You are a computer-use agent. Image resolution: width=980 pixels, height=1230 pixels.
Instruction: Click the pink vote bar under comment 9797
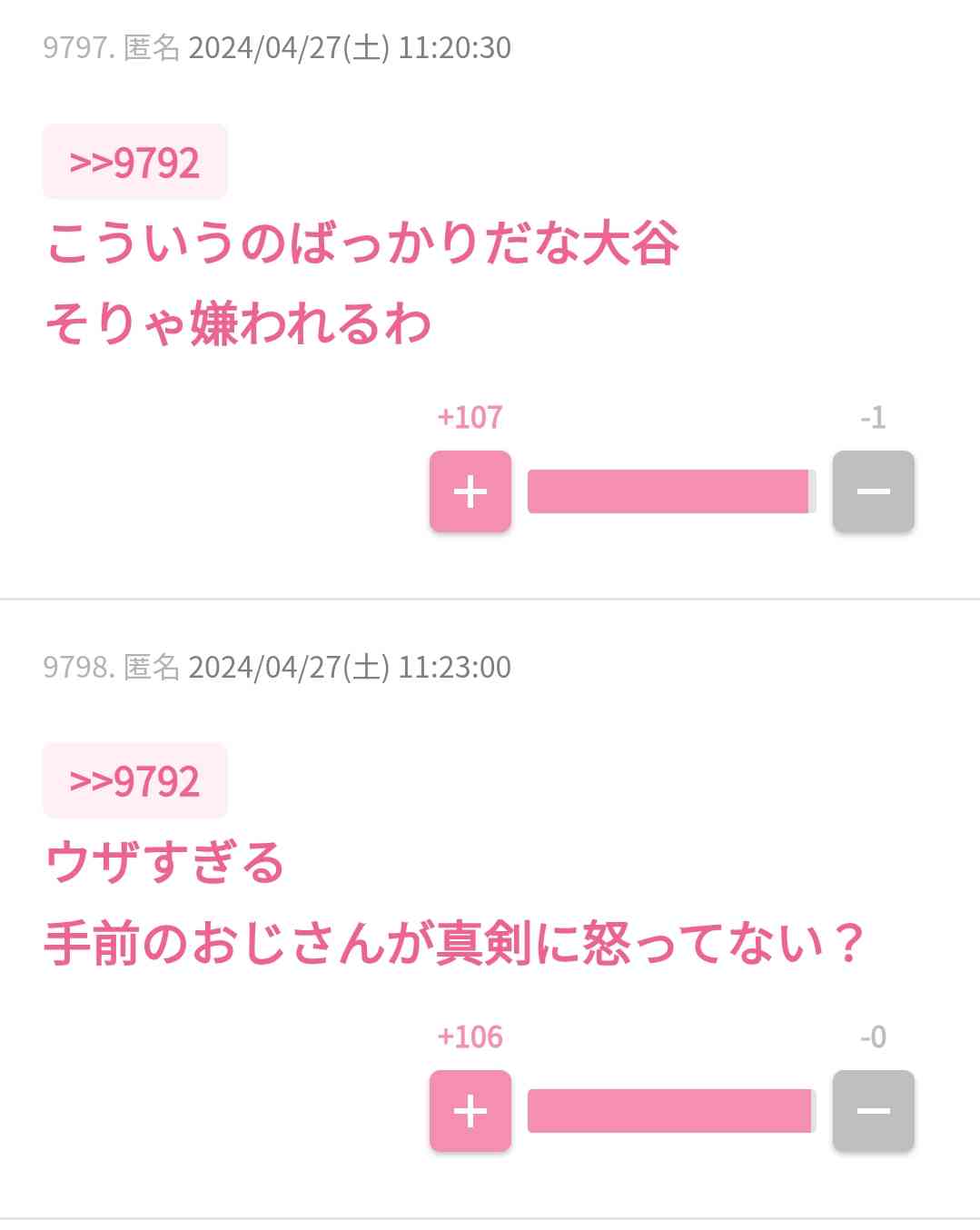click(x=671, y=491)
